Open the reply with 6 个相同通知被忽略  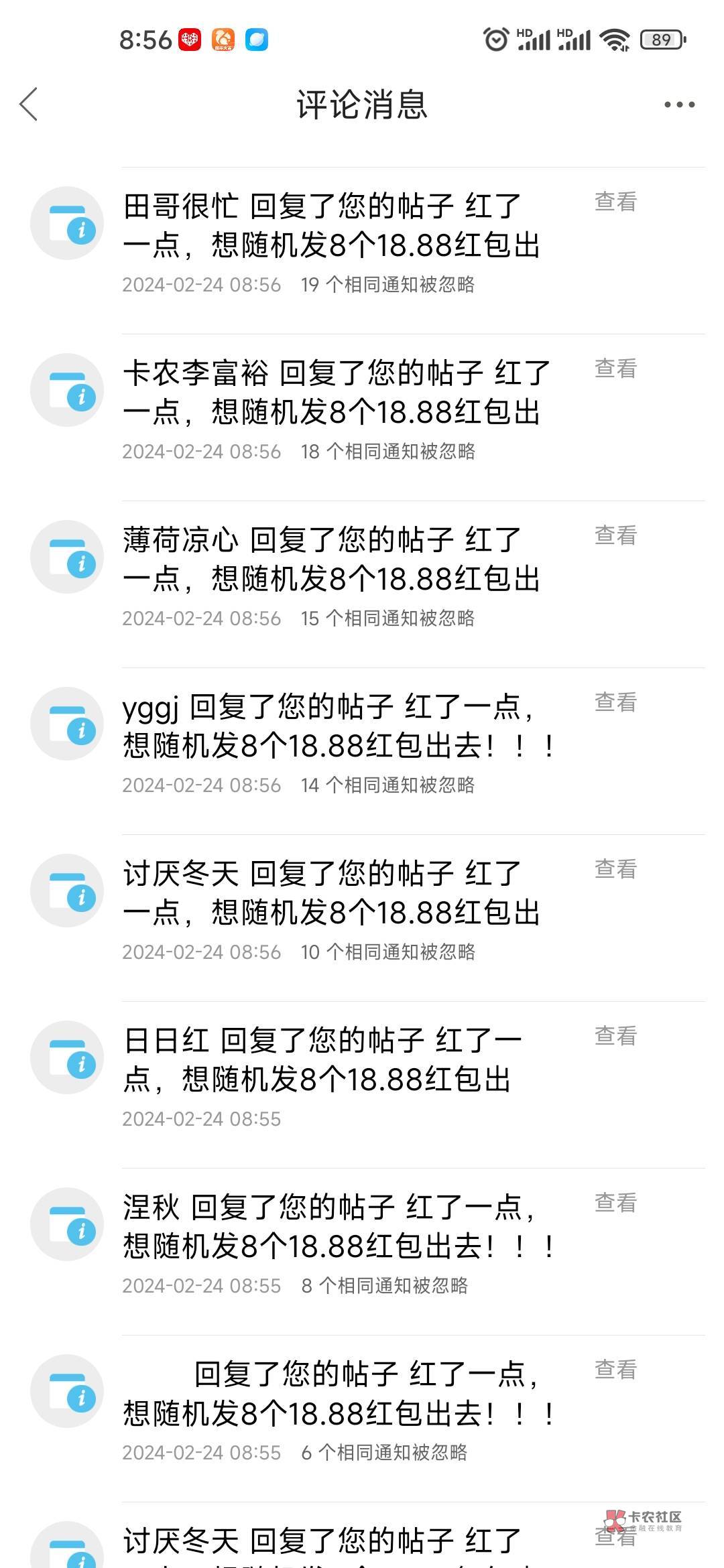[x=362, y=1418]
